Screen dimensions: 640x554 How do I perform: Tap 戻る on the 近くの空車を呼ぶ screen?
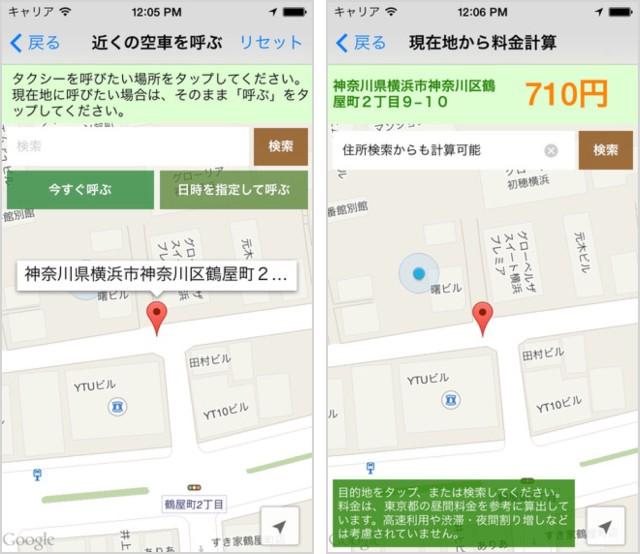[35, 43]
